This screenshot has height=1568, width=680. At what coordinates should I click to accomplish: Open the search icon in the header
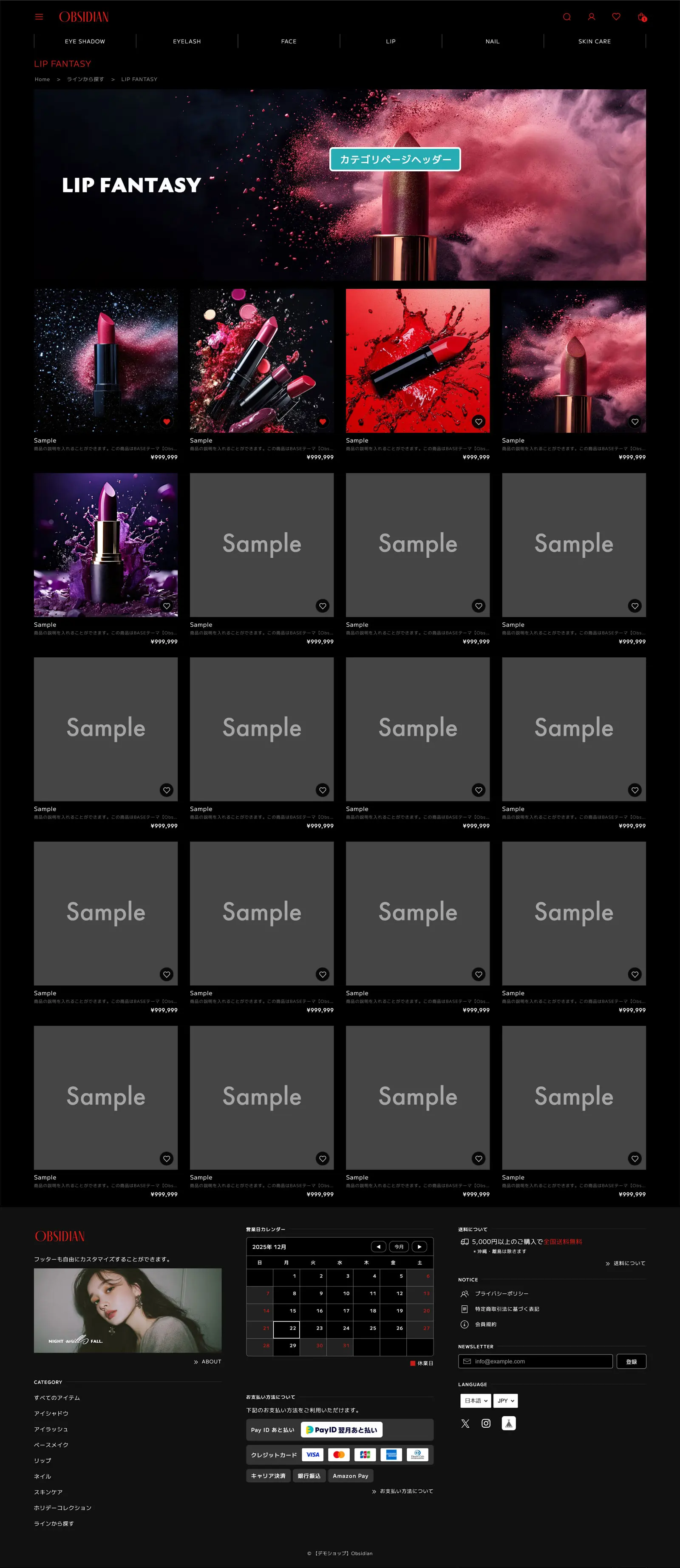(566, 17)
